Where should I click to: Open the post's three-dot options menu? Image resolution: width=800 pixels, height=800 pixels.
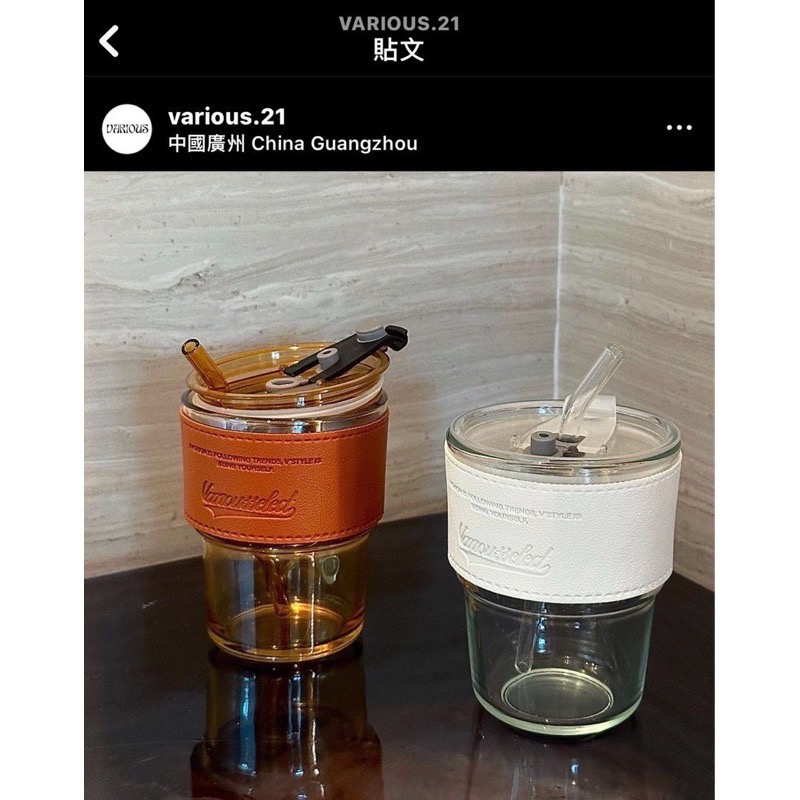(679, 128)
